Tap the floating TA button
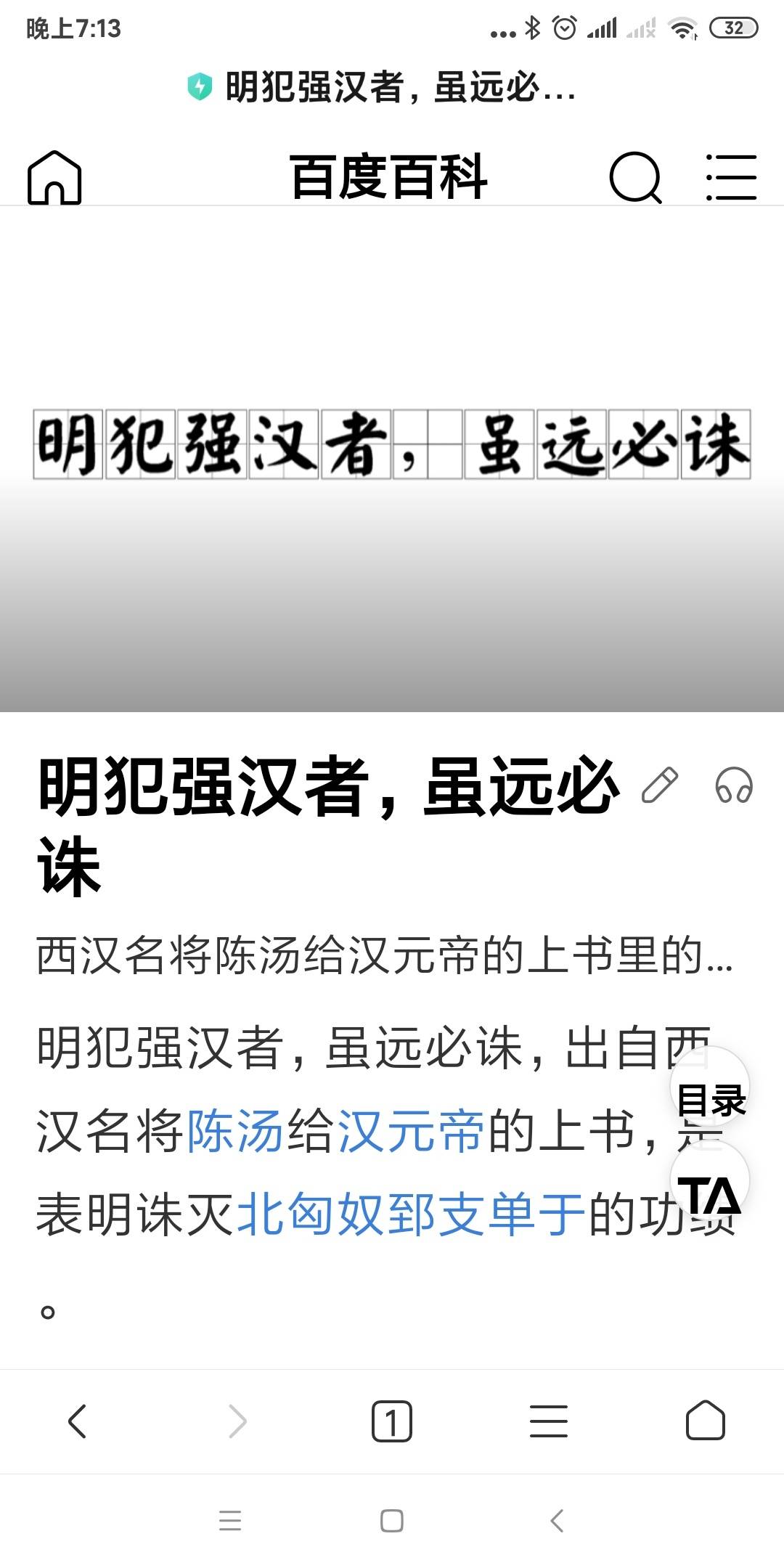Viewport: 784px width, 1568px height. click(x=709, y=1195)
